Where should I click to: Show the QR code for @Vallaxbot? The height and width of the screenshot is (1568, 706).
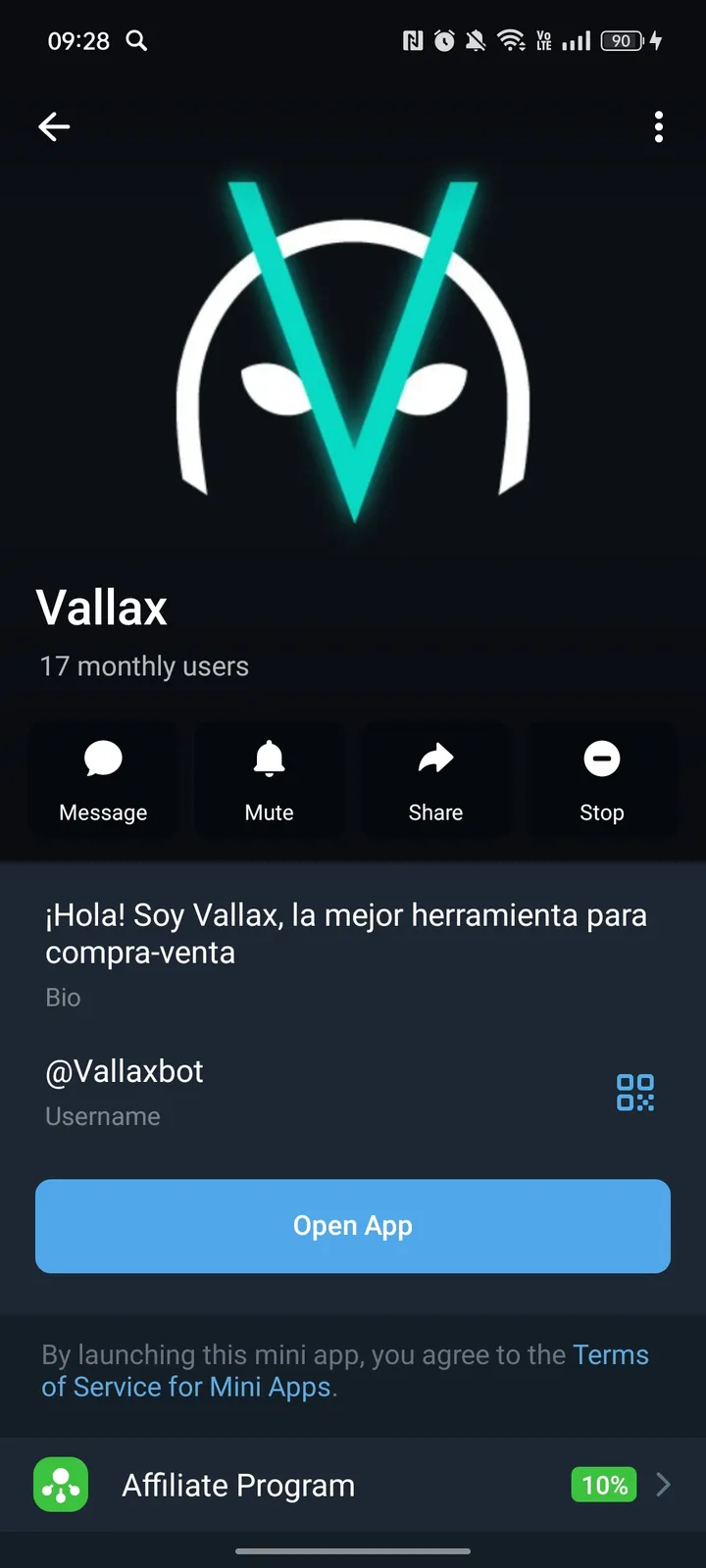634,1092
